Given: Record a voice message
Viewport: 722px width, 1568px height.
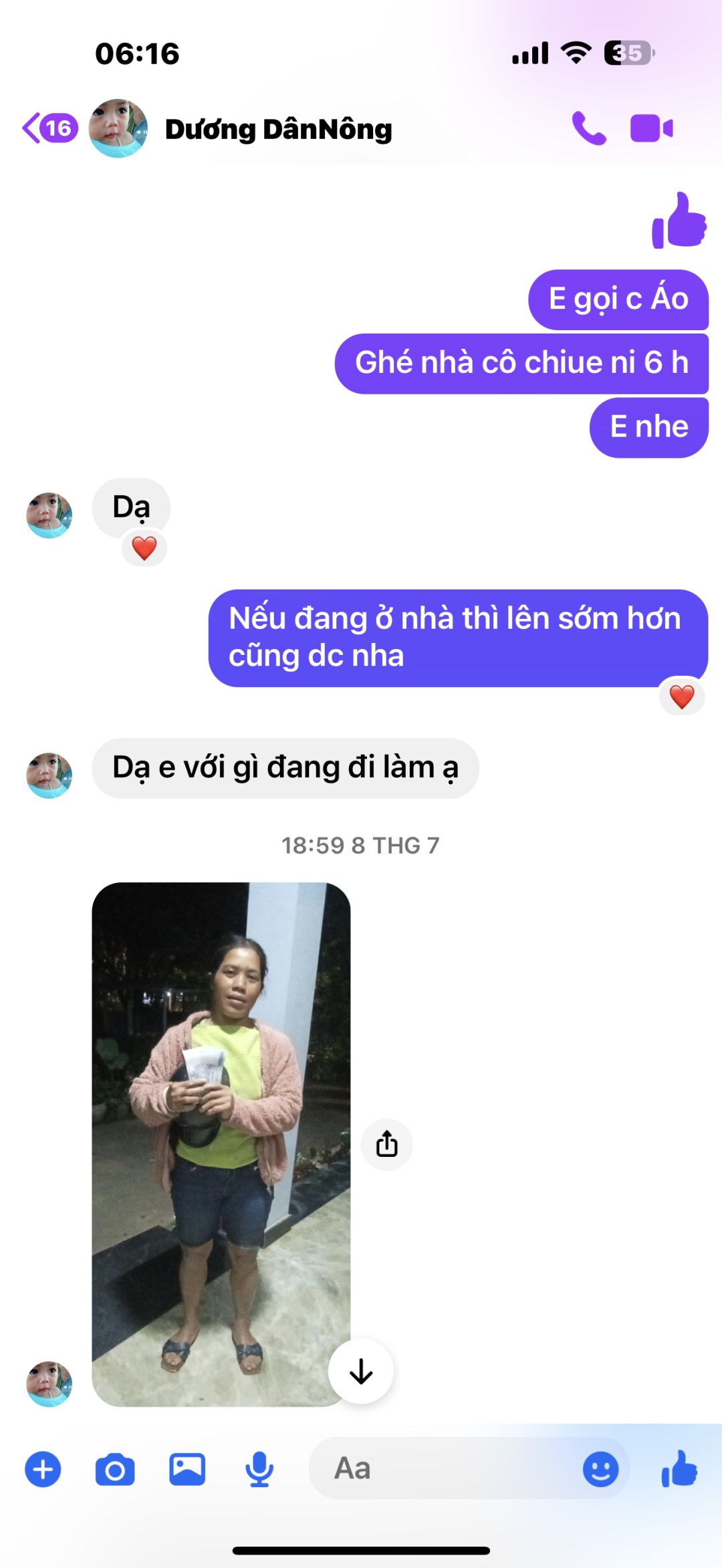Looking at the screenshot, I should tap(259, 1469).
